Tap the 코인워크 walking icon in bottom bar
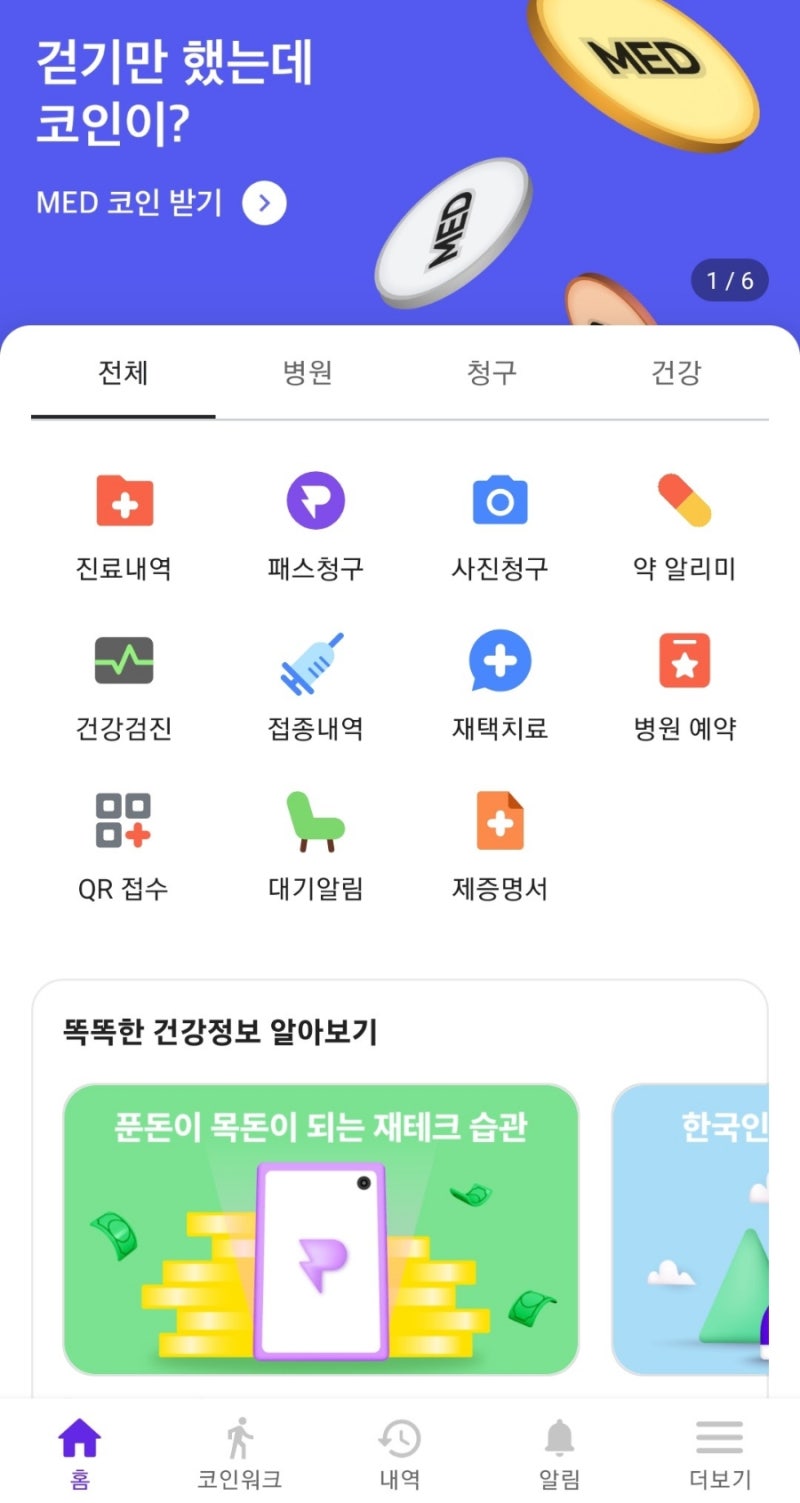 coord(237,1448)
